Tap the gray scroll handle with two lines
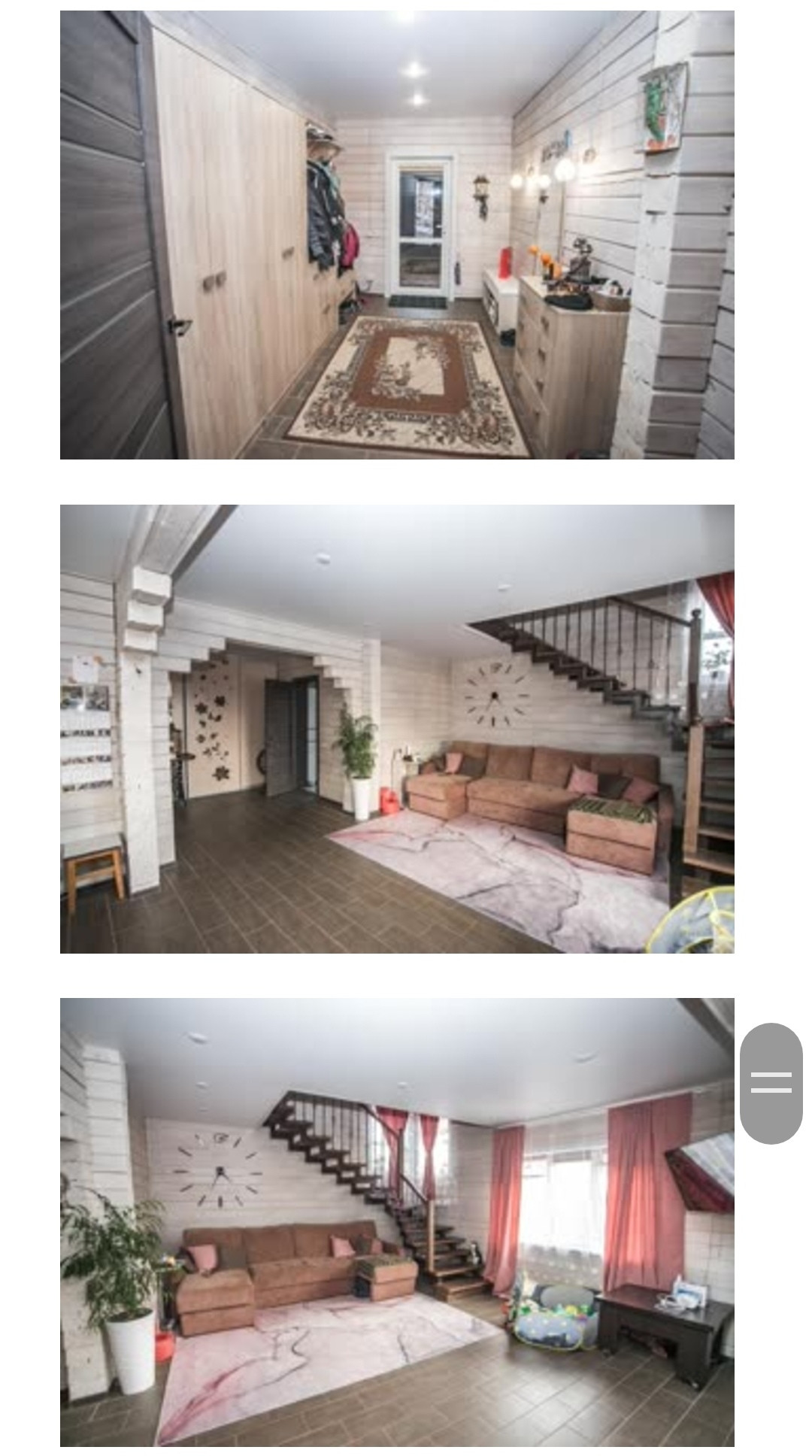The width and height of the screenshot is (812, 1456). pyautogui.click(x=771, y=1083)
